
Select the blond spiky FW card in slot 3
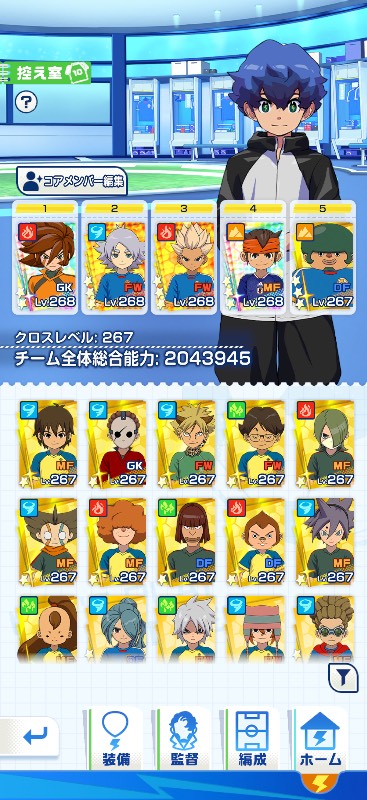click(184, 257)
